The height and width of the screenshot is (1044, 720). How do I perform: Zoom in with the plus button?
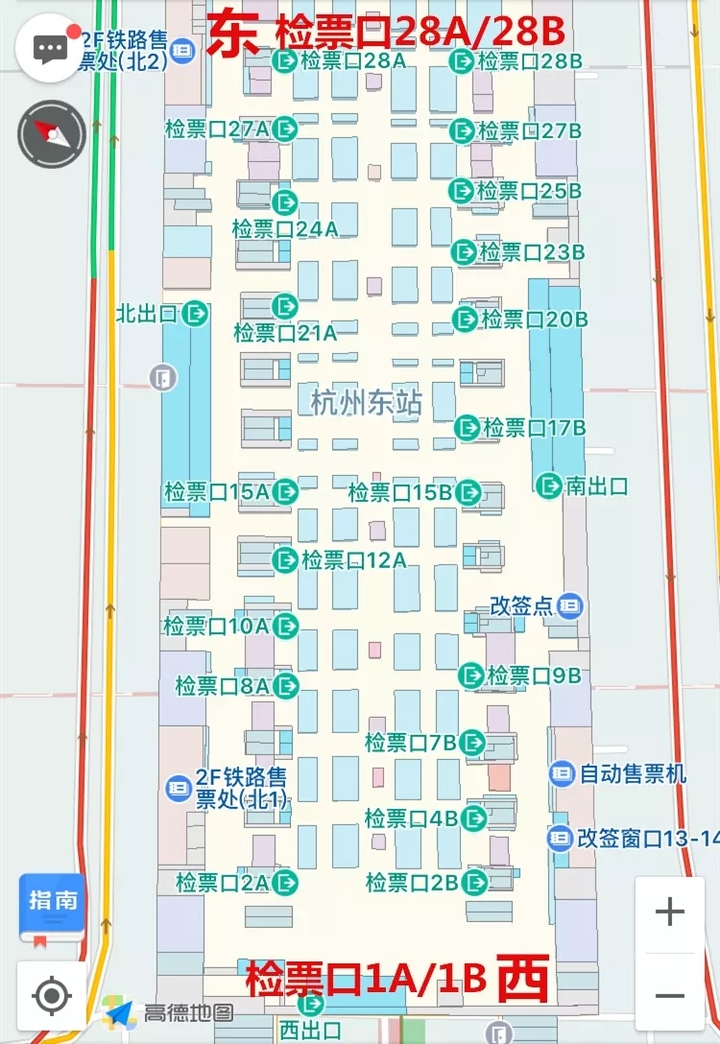click(669, 912)
